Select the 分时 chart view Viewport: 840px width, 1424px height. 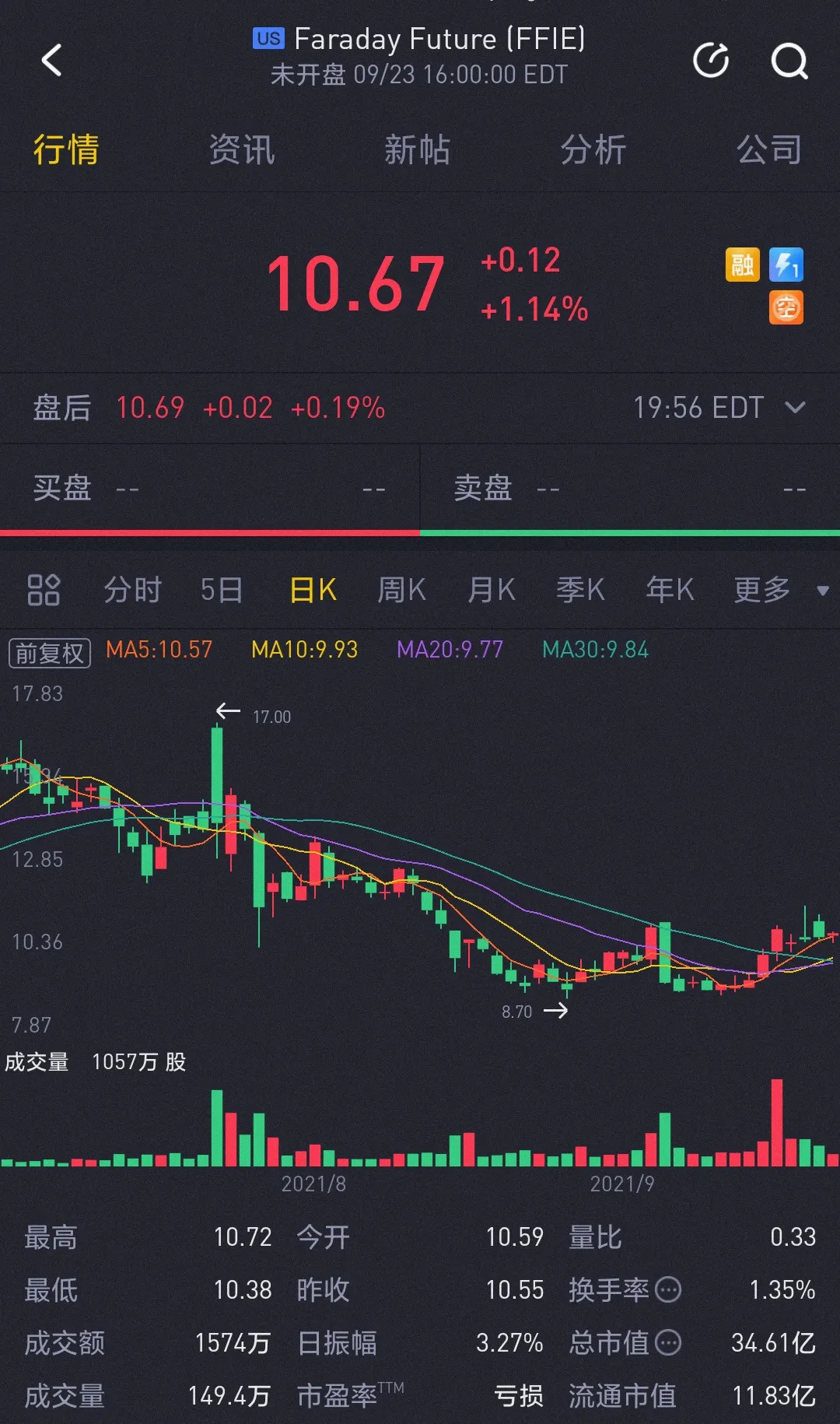(x=132, y=590)
